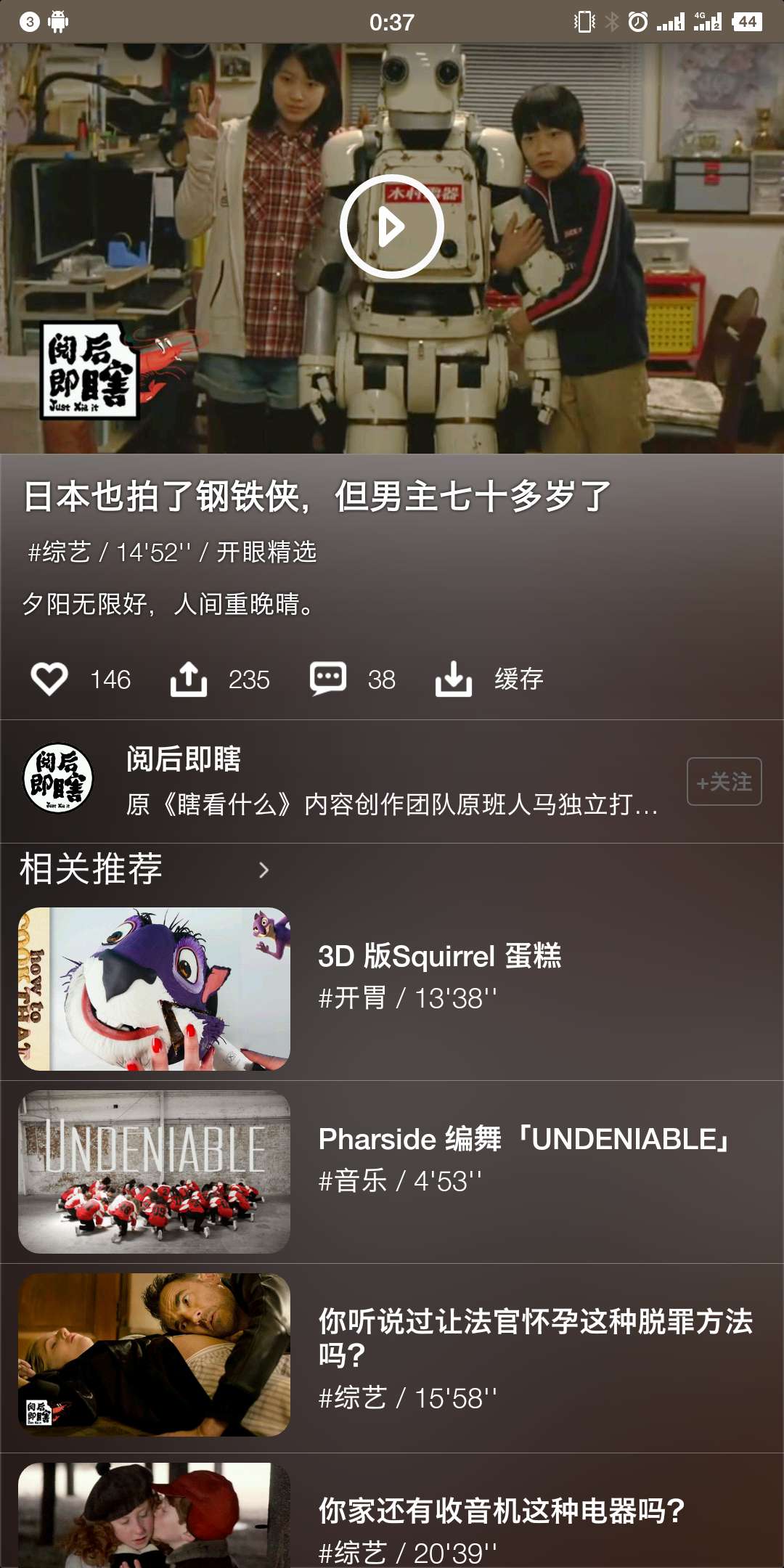This screenshot has height=1568, width=784.
Task: Open the comments with the speech bubble icon
Action: point(328,679)
